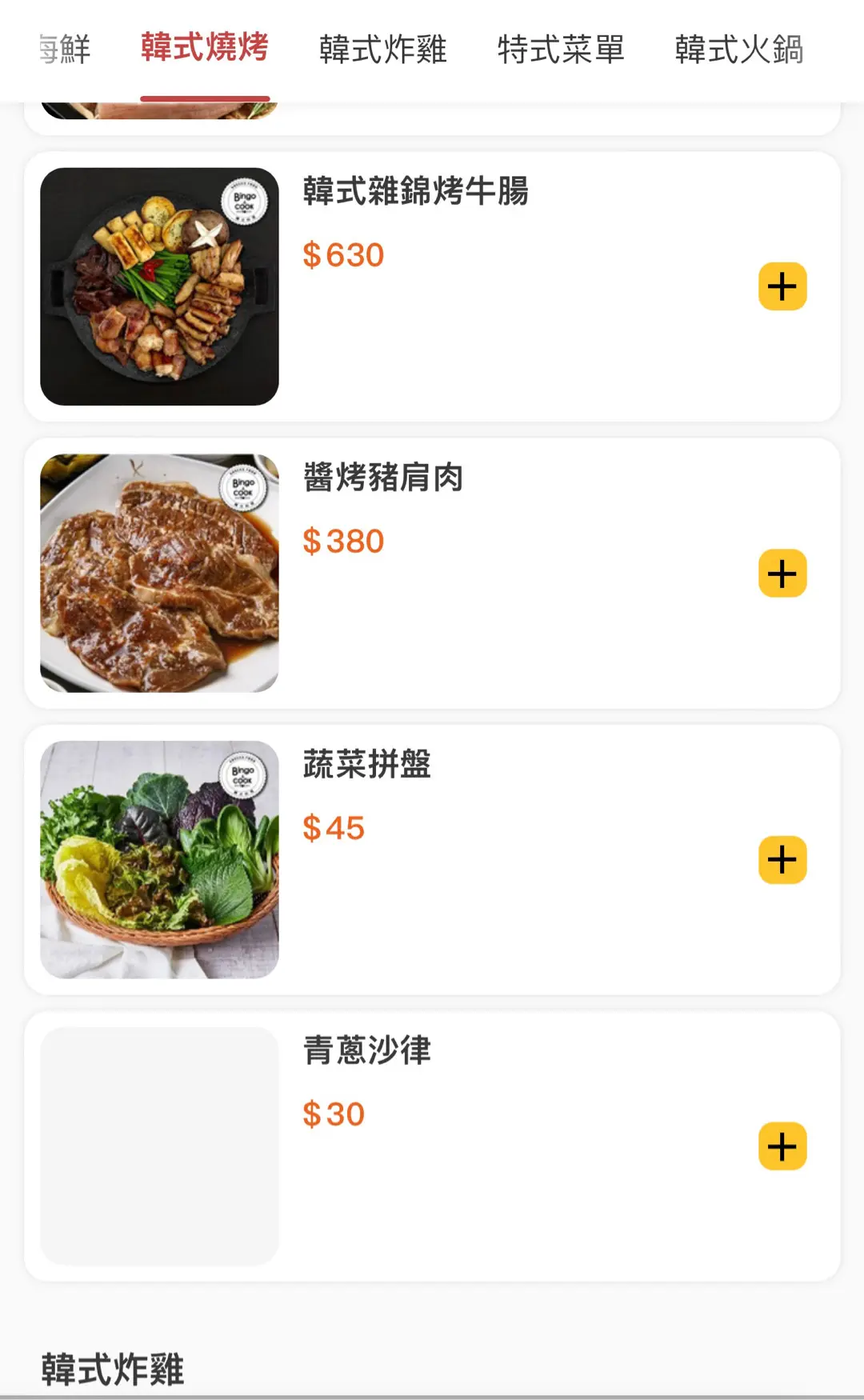Add 韓式雜錦烤牛腸 to the cart
Screen dimensions: 864x1400
click(782, 286)
